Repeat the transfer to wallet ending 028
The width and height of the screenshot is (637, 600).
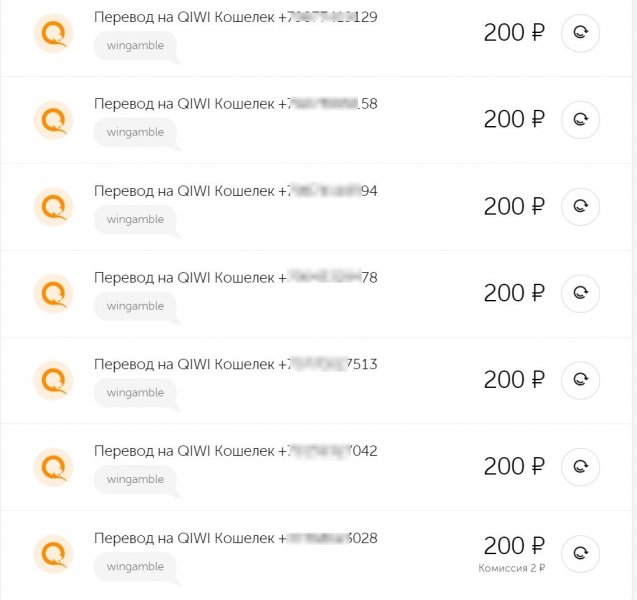580,553
